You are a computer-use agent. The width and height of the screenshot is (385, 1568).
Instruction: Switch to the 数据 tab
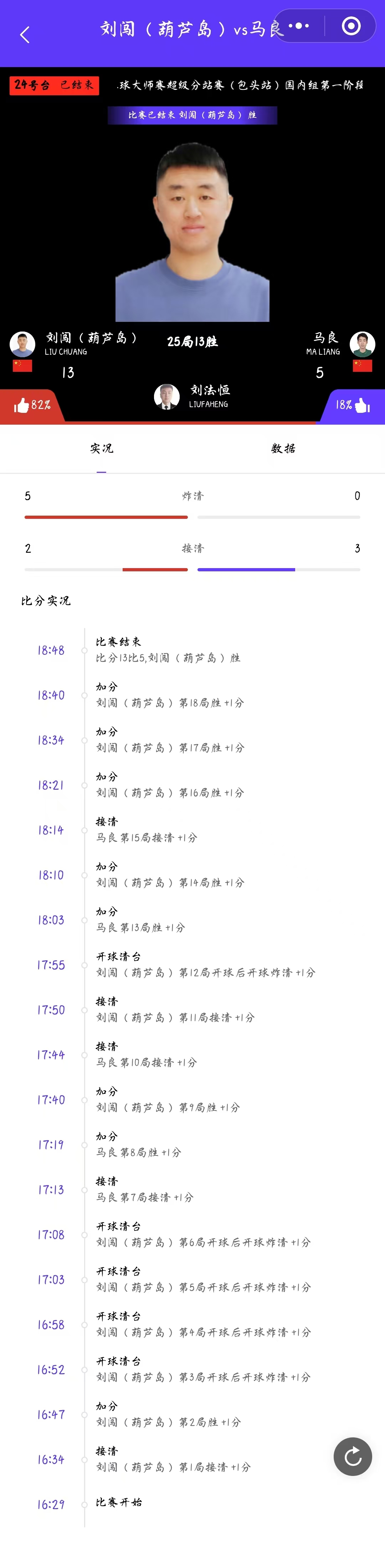tap(283, 449)
